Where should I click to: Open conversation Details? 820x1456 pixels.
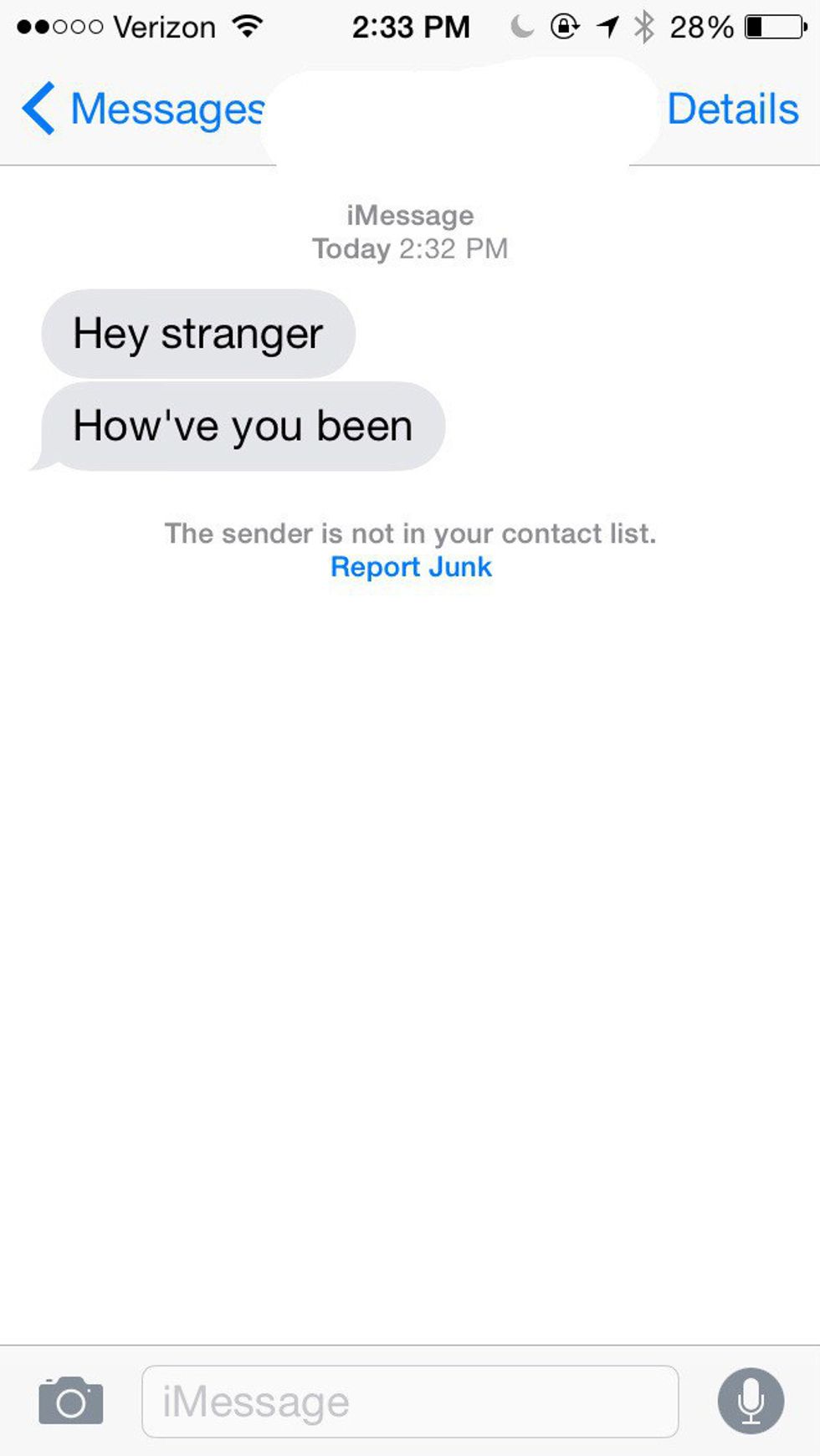click(x=732, y=109)
